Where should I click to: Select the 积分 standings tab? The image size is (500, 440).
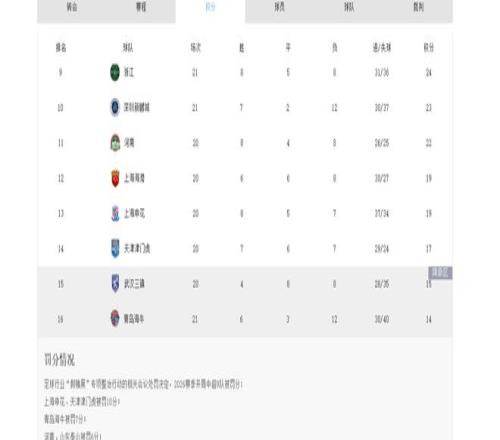tap(210, 7)
